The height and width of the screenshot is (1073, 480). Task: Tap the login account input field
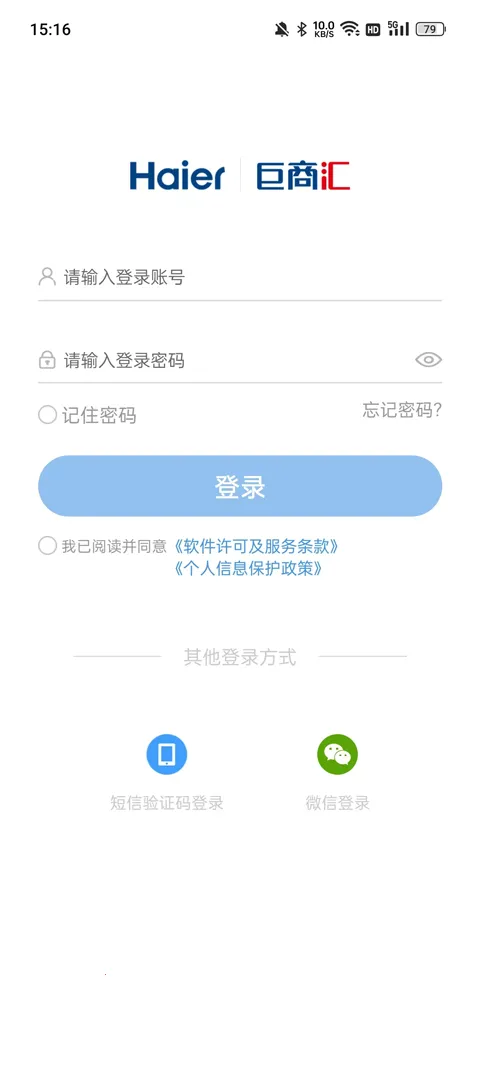240,277
